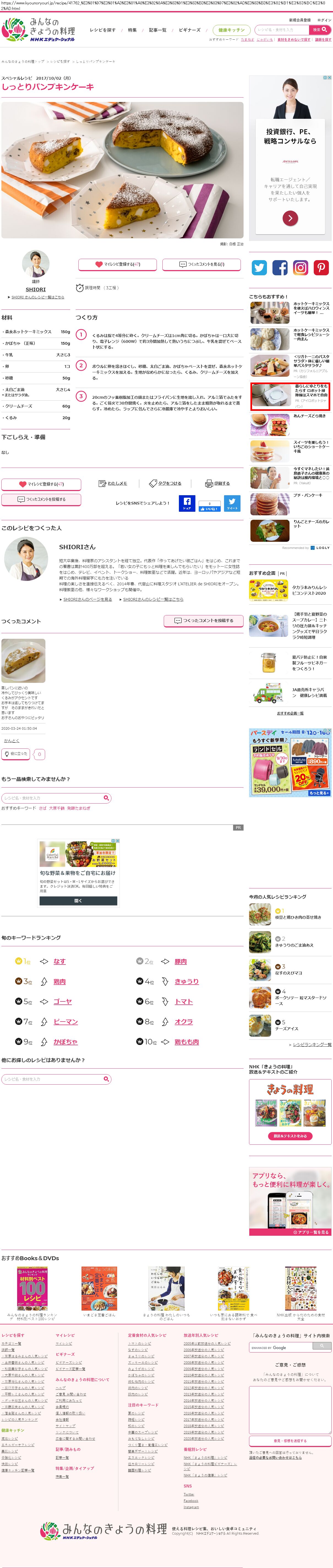Open the Pinterest icon in sidebar
Screen dimensions: 333x1568
tap(321, 267)
